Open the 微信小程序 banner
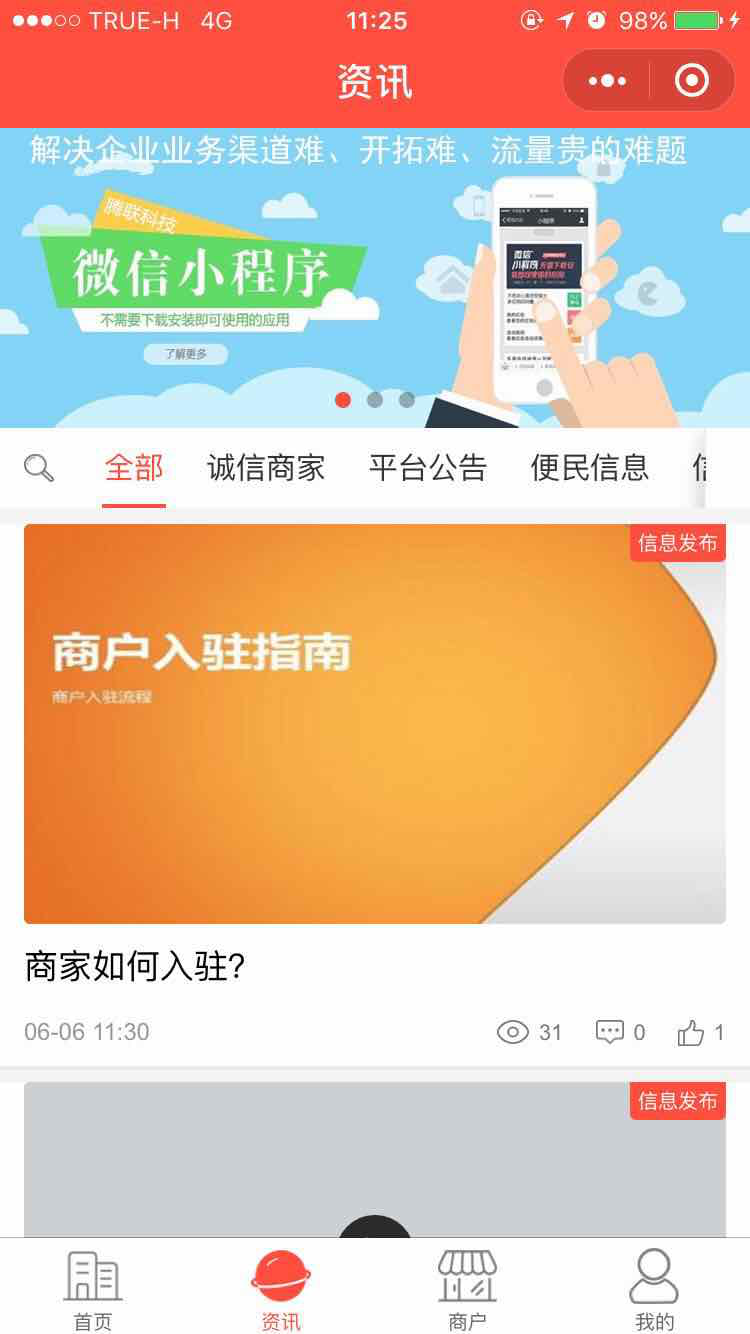The height and width of the screenshot is (1334, 750). [x=375, y=280]
